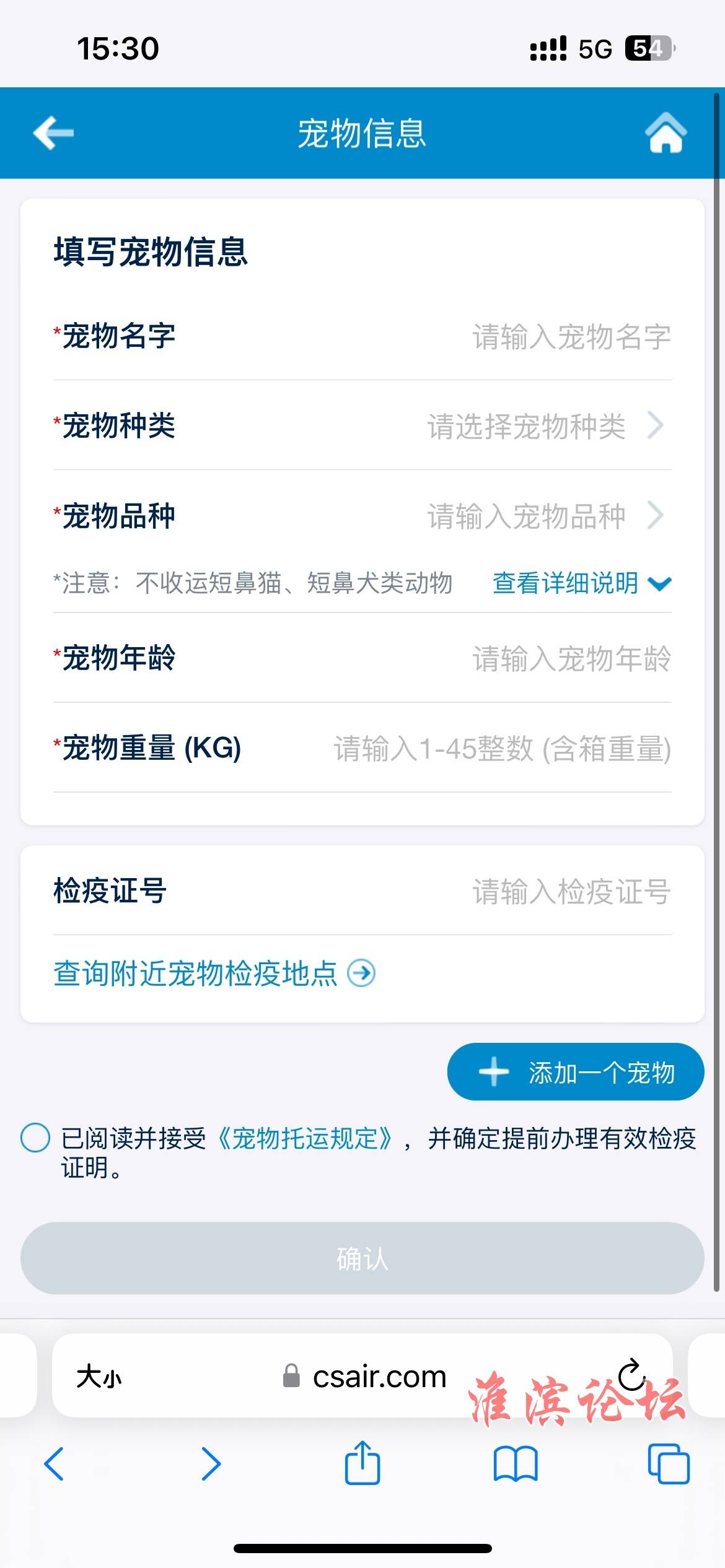Open Safari bookmarks
Screen dimensions: 725x1568
[516, 1464]
